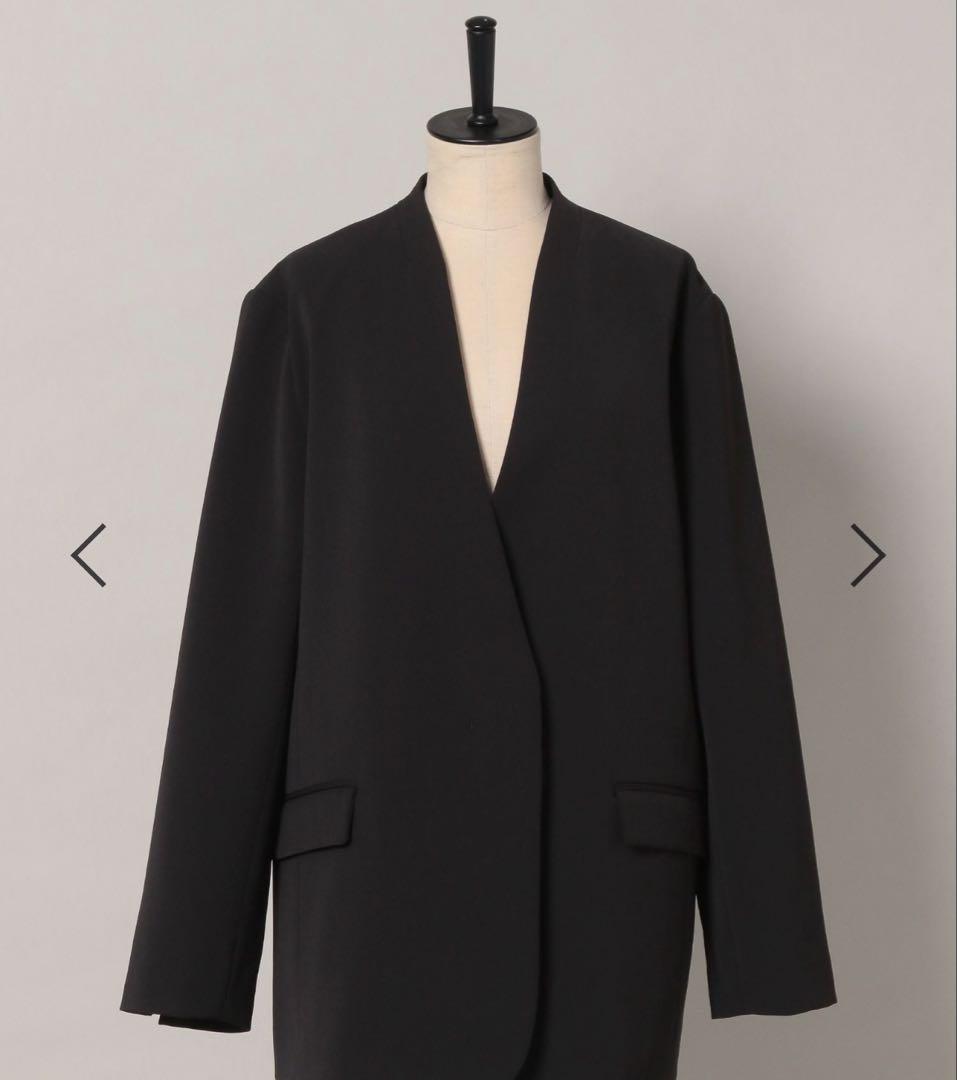Show the next product photo
This screenshot has height=1080, width=957.
pyautogui.click(x=866, y=555)
